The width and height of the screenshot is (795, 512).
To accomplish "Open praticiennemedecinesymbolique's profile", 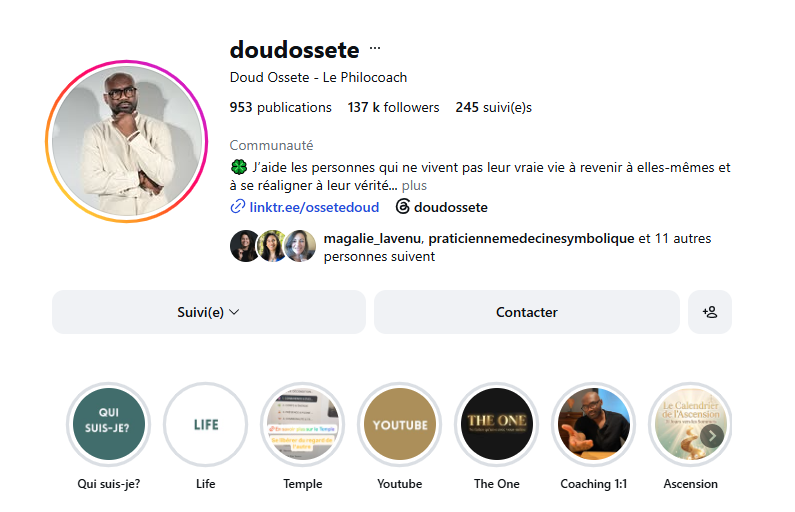I will coord(531,238).
